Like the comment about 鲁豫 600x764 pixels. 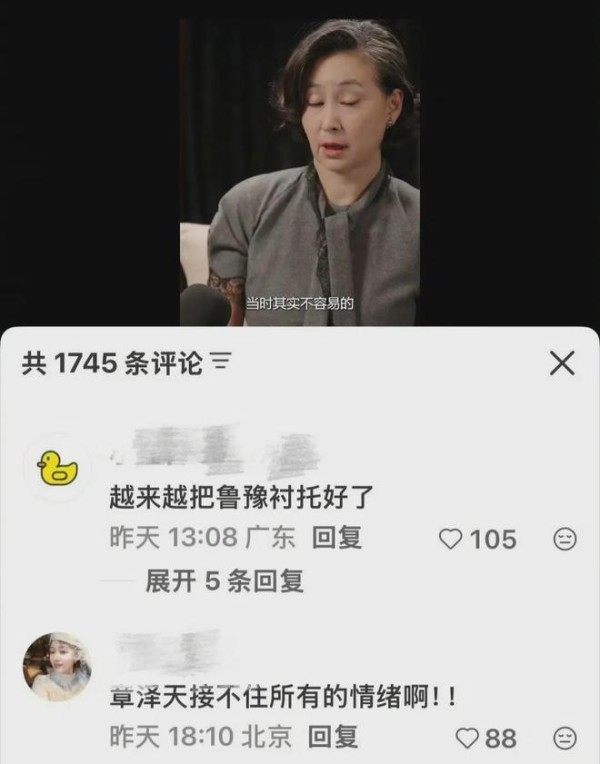pyautogui.click(x=450, y=539)
